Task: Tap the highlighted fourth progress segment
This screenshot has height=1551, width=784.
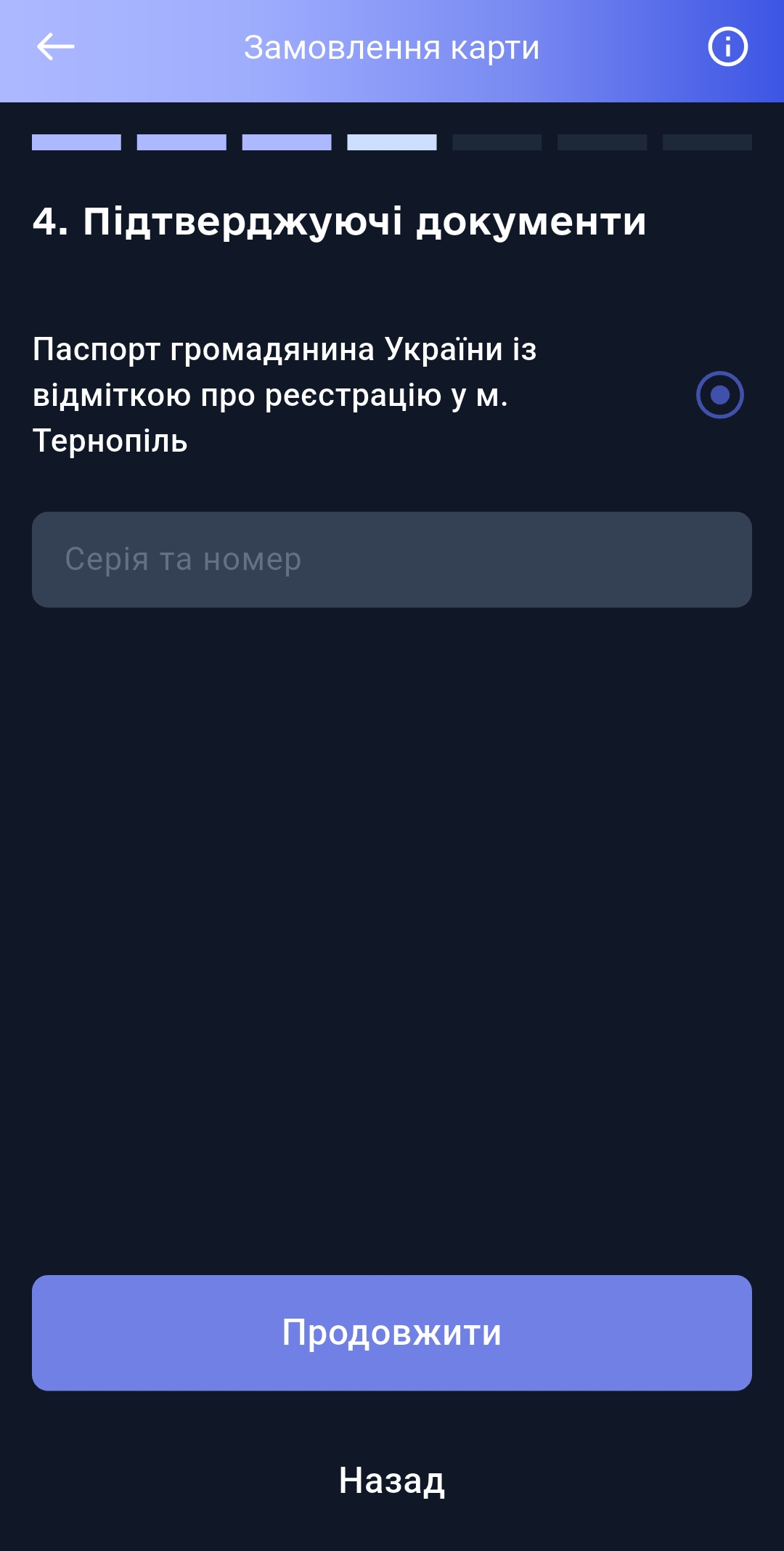Action: pyautogui.click(x=392, y=142)
